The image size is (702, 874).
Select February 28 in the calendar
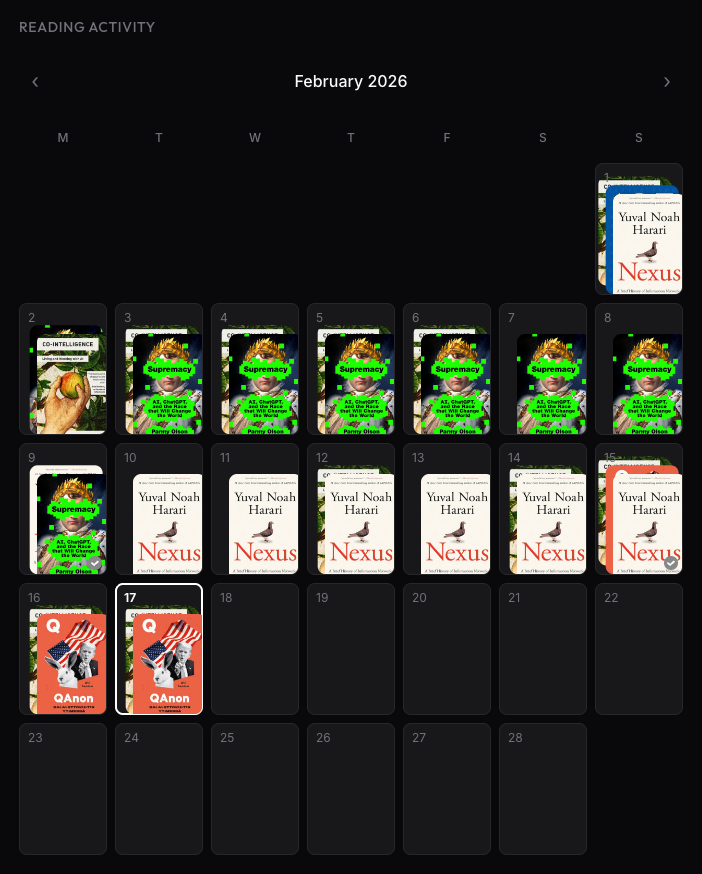click(543, 789)
